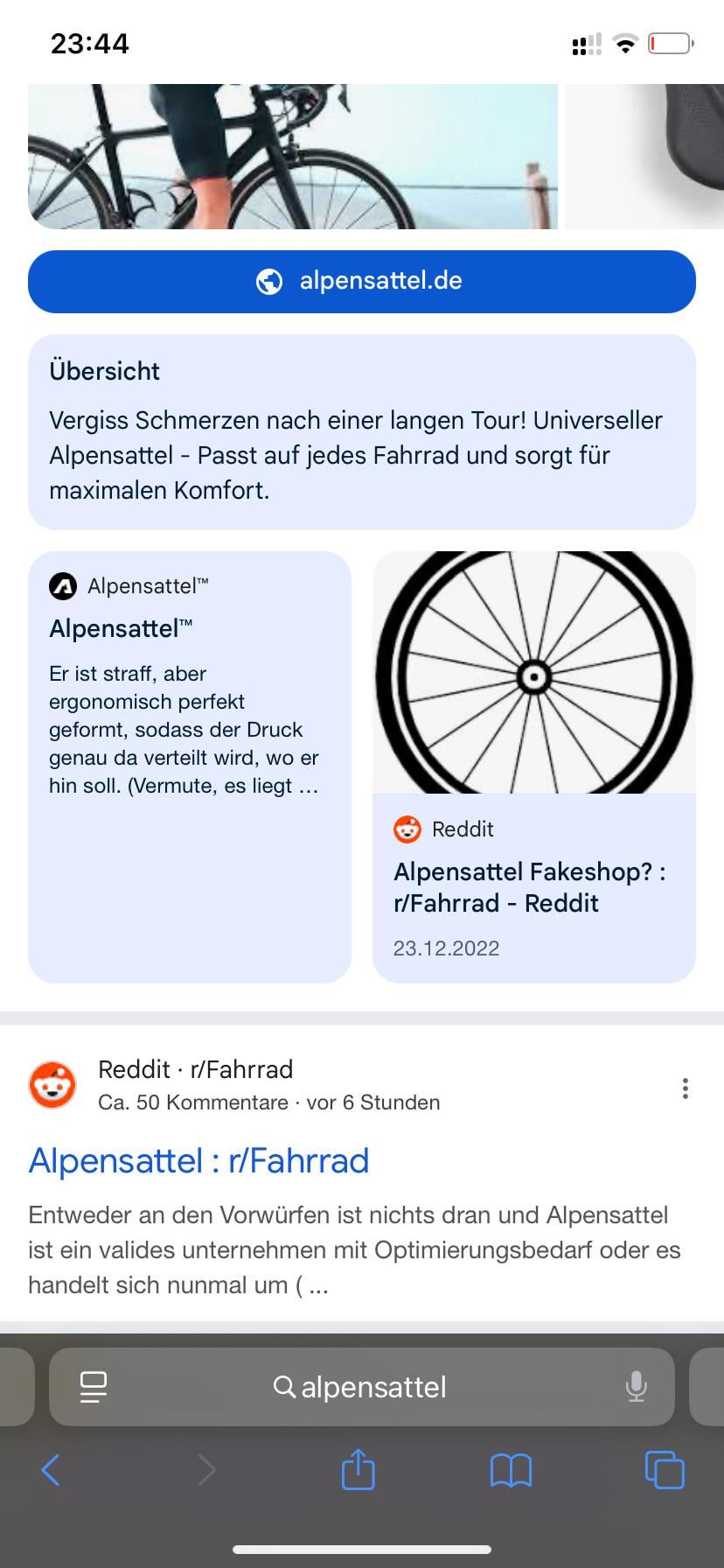
Task: Open the page settings reader menu
Action: tap(93, 1387)
